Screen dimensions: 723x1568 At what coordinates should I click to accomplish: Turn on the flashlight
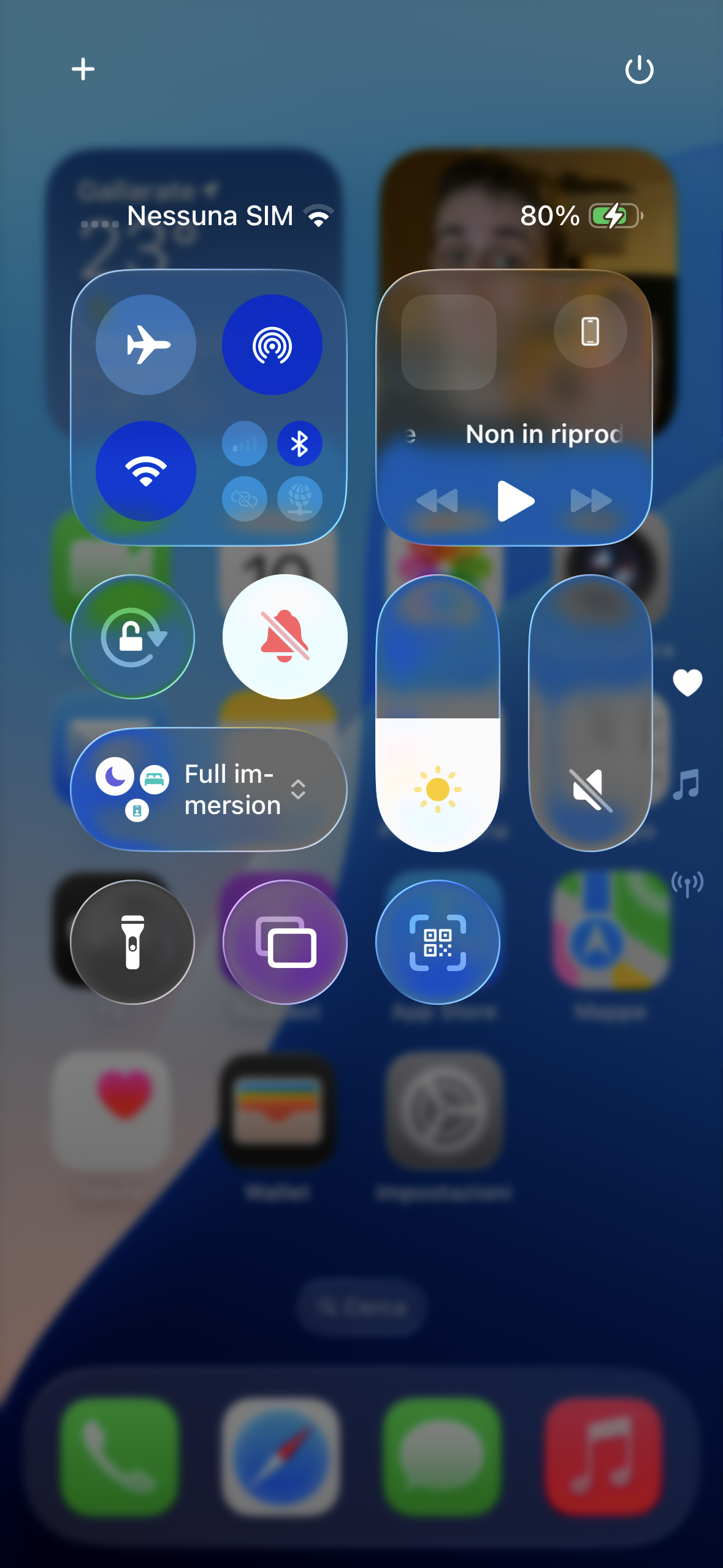tap(132, 942)
